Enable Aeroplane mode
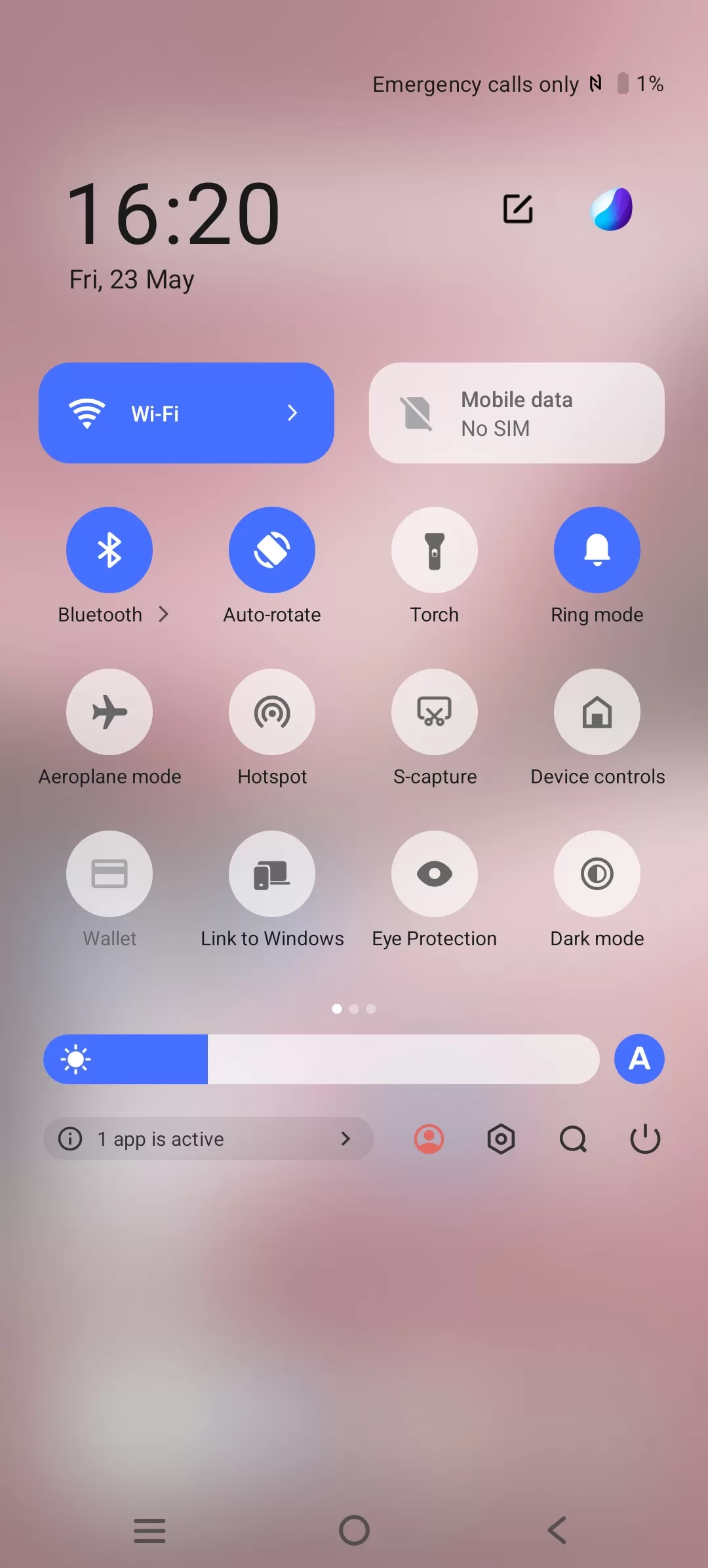 pos(109,712)
